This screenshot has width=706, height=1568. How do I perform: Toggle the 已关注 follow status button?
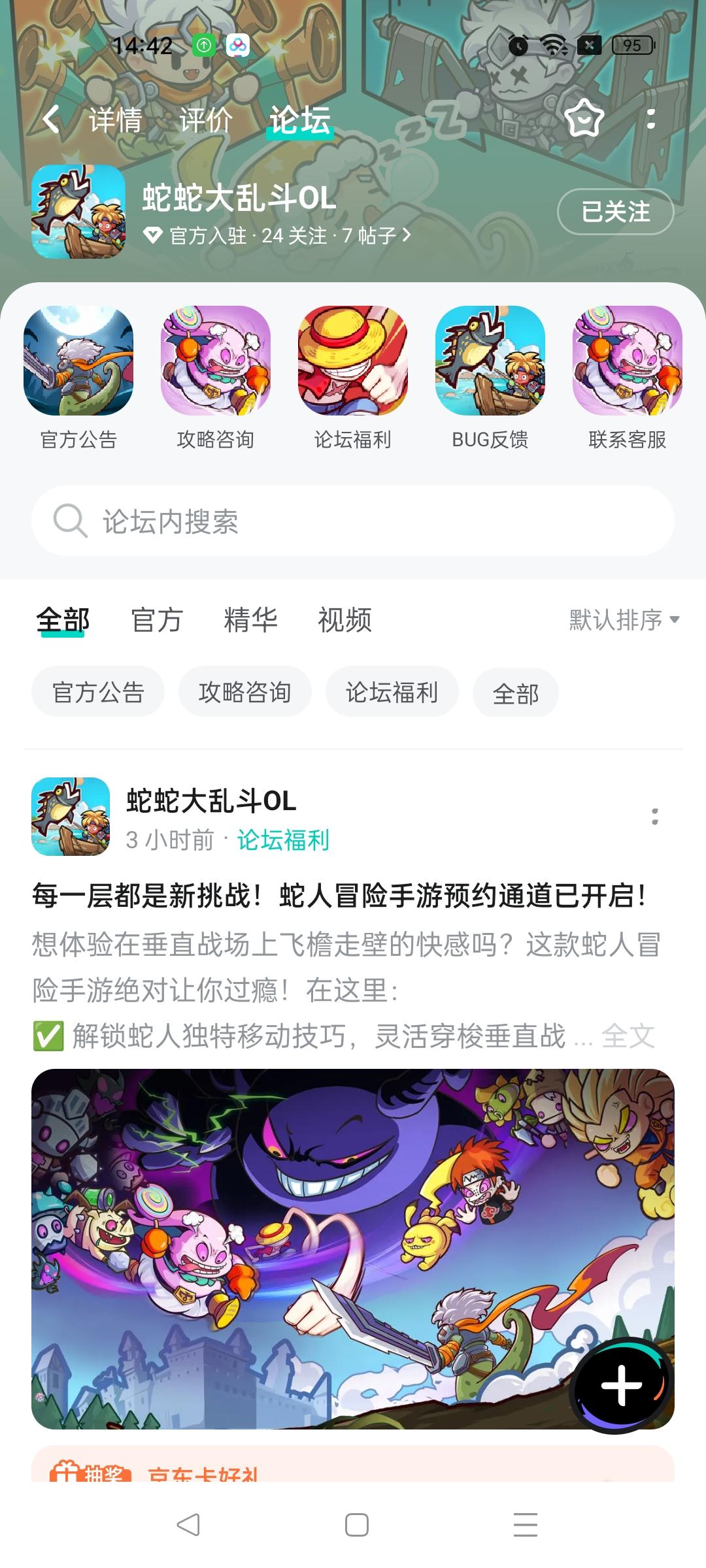point(617,212)
